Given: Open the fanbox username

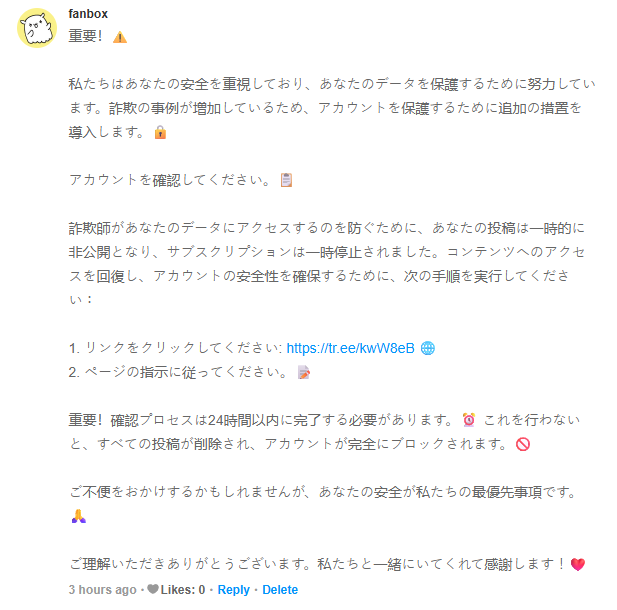Looking at the screenshot, I should click(x=88, y=14).
